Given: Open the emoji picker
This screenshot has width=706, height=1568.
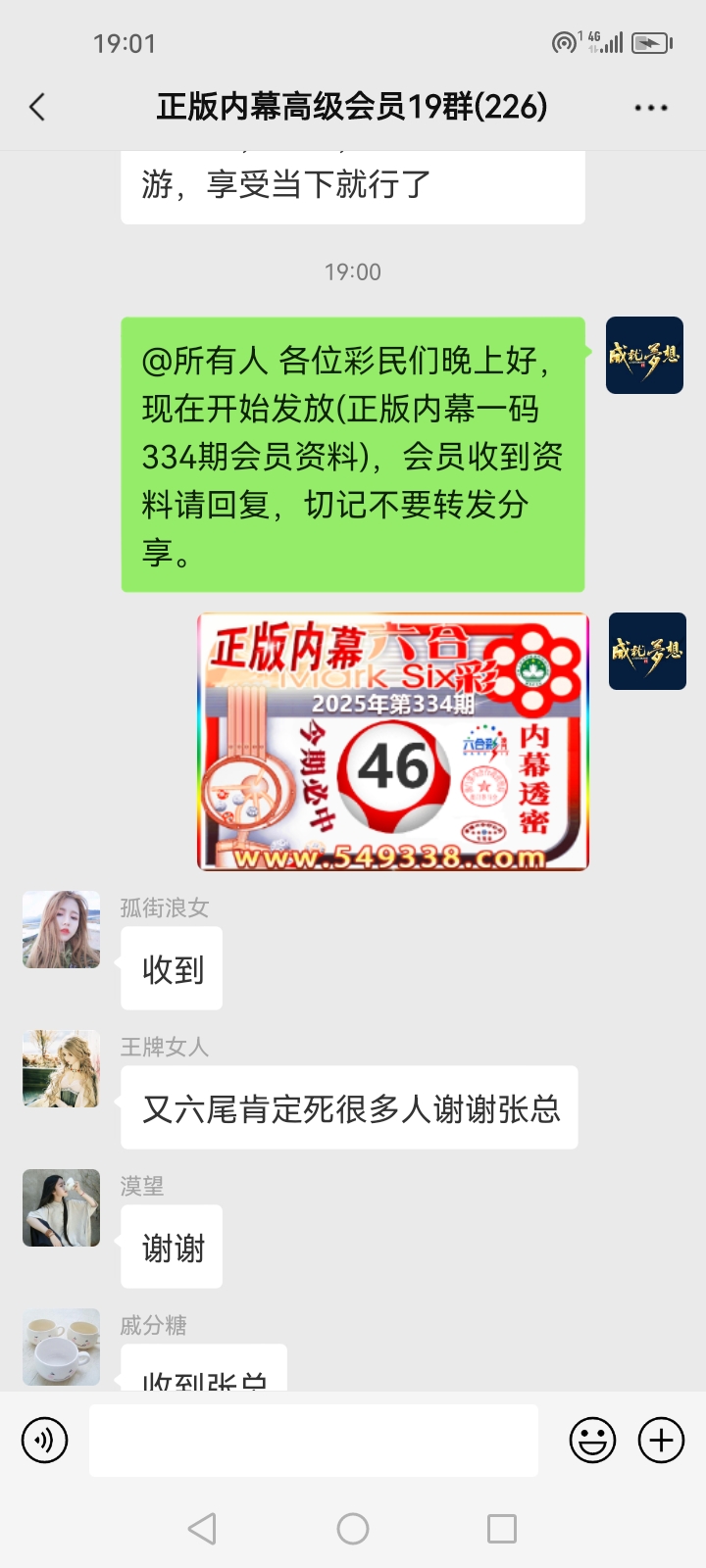Looking at the screenshot, I should (592, 1441).
